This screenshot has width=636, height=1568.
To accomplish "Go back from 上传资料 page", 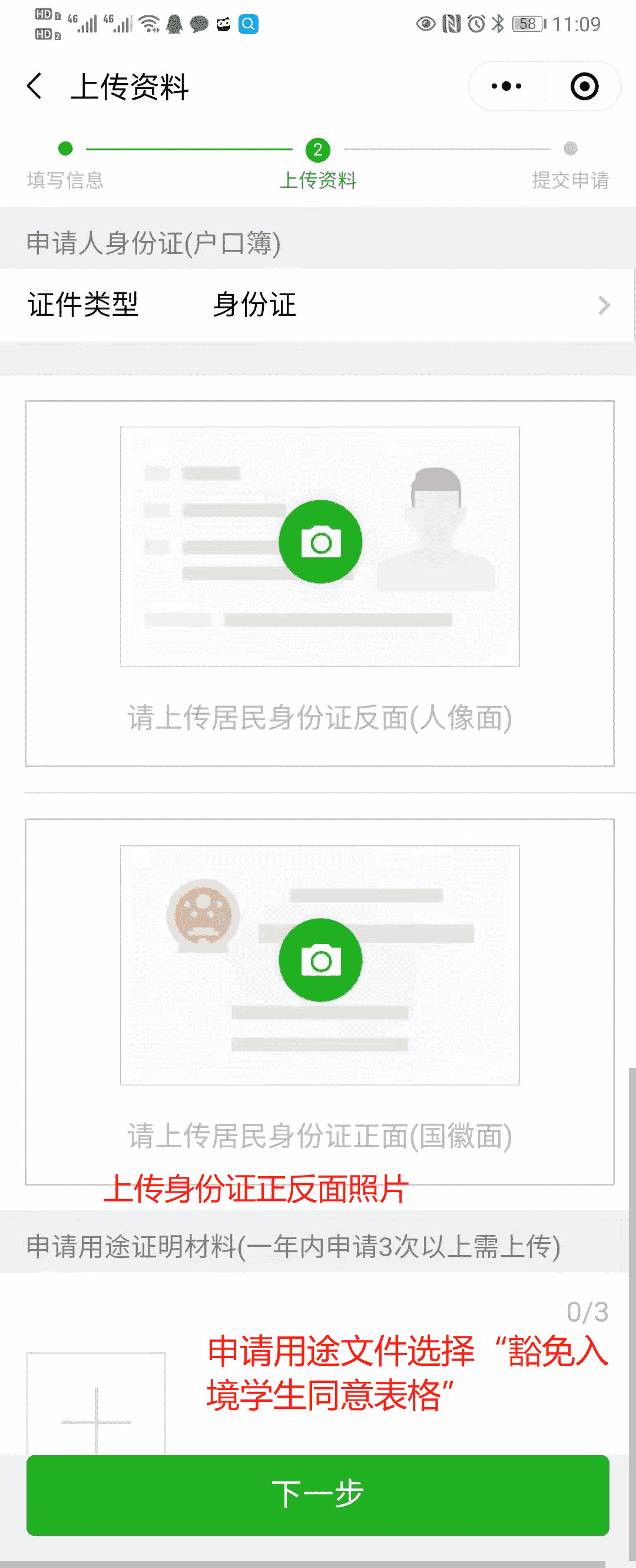I will coord(35,86).
